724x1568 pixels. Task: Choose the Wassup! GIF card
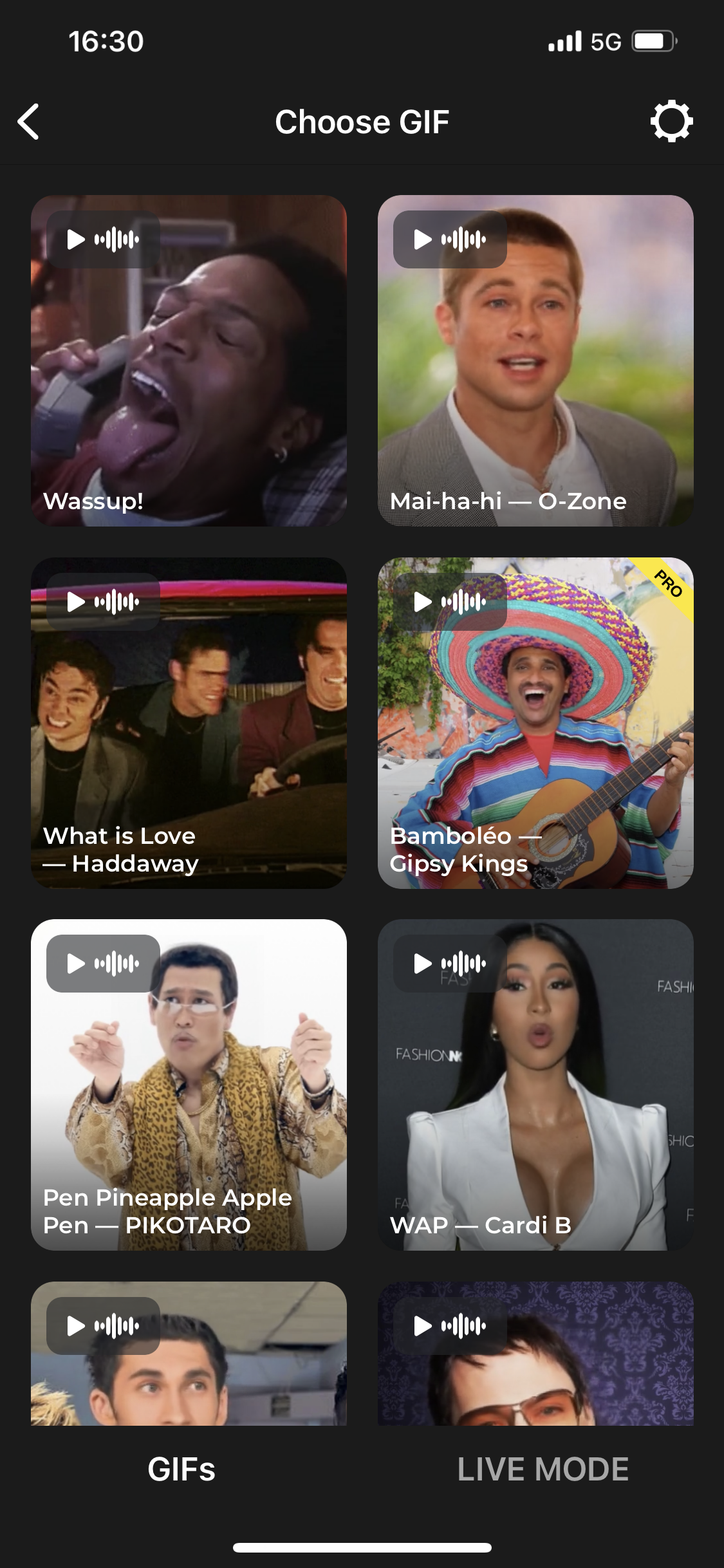[x=189, y=386]
